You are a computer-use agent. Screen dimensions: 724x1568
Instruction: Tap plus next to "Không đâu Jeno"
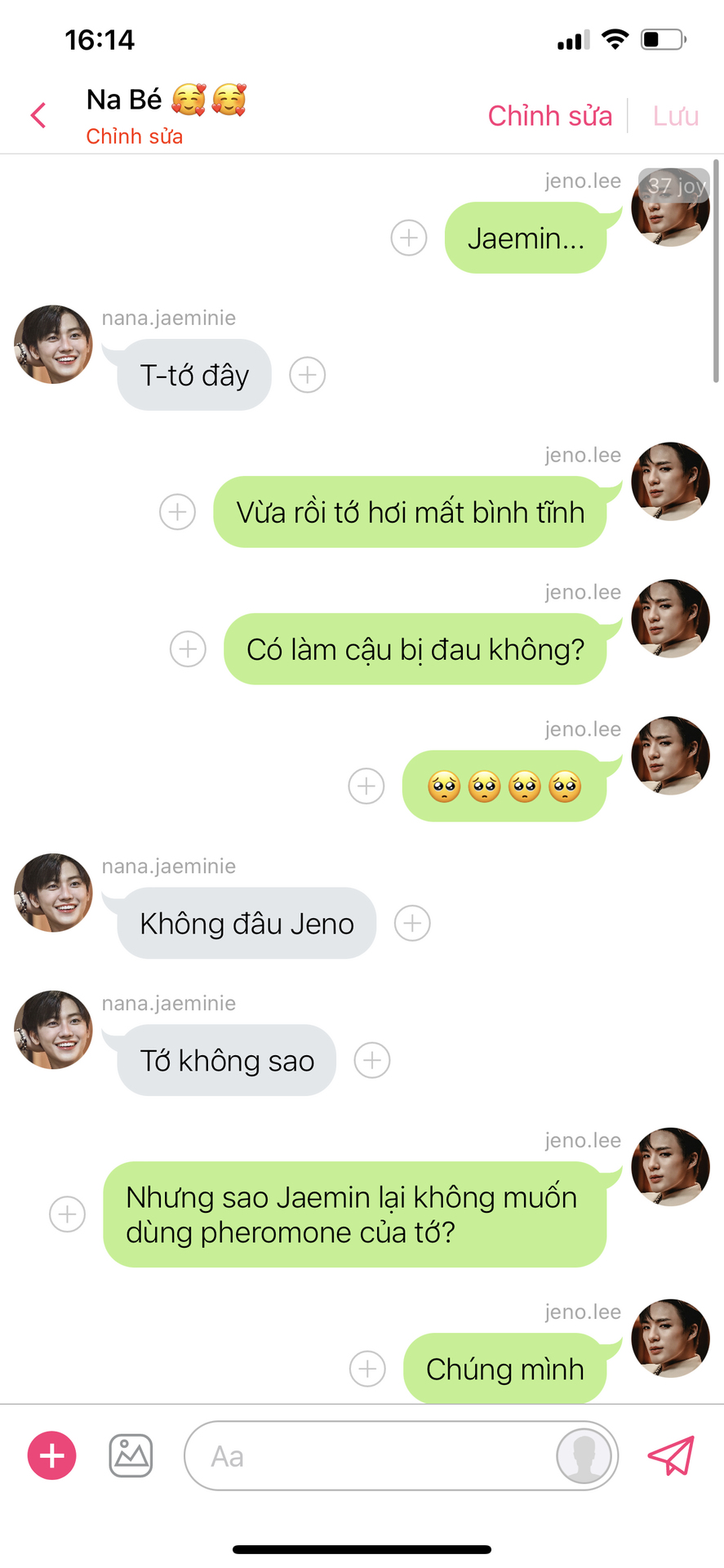[x=412, y=924]
